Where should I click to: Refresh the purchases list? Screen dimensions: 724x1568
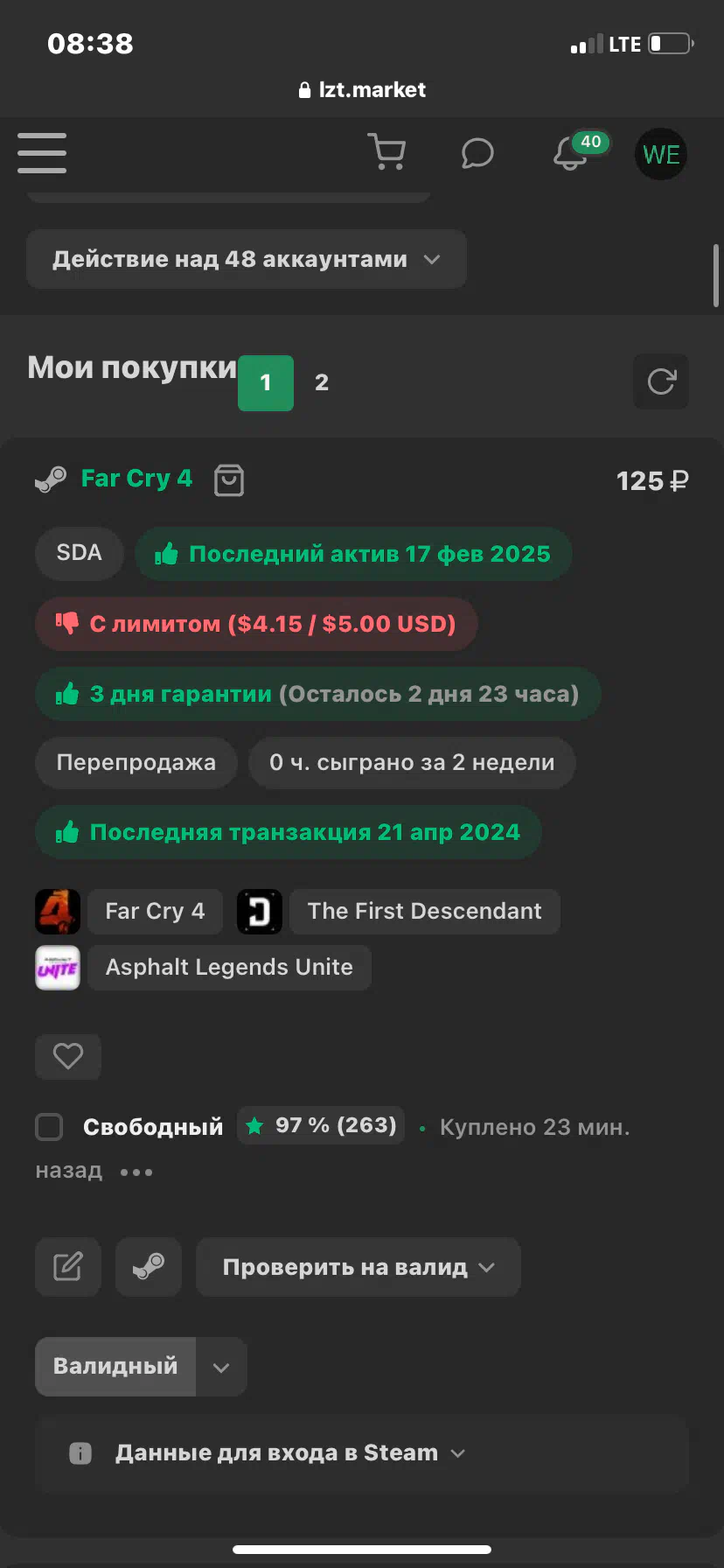coord(661,381)
